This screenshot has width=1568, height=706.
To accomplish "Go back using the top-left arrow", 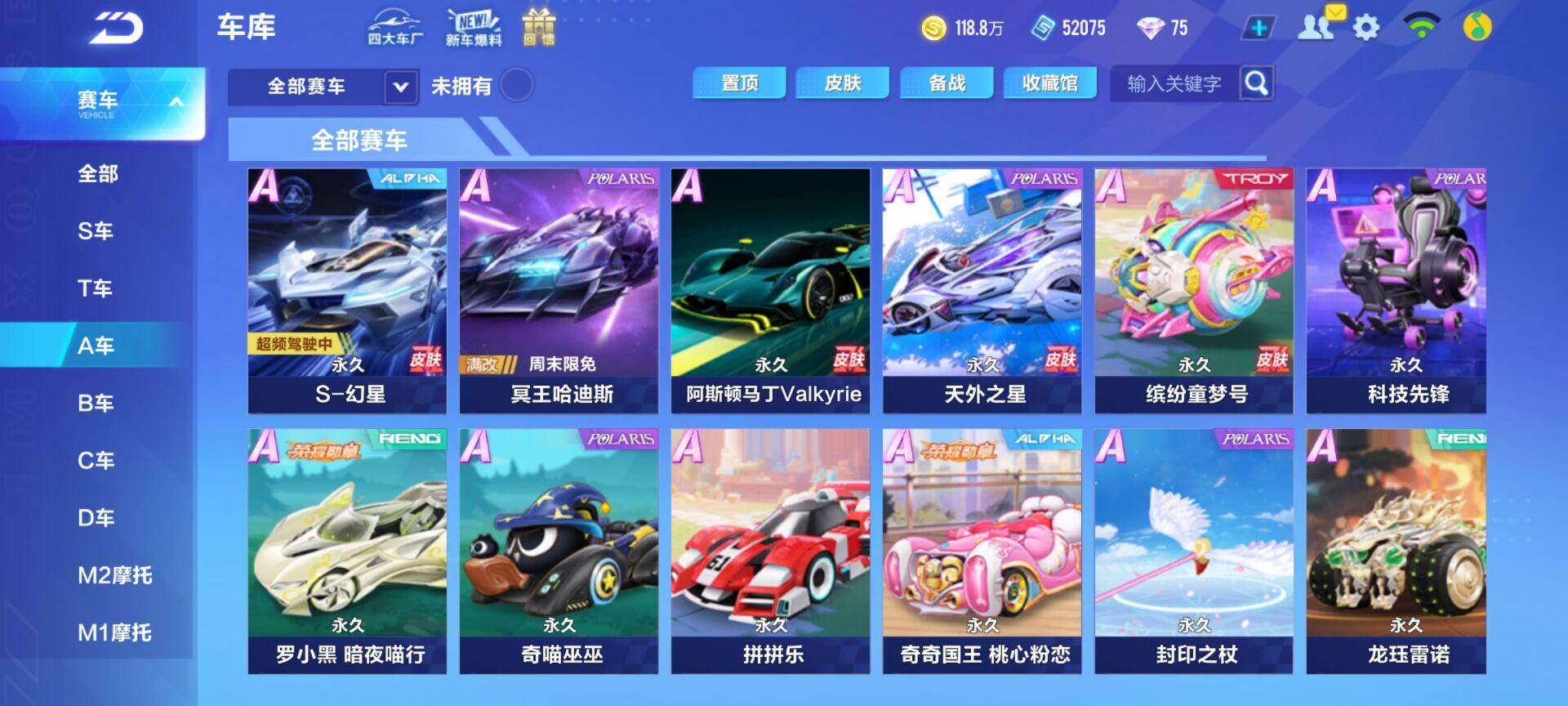I will [116, 28].
